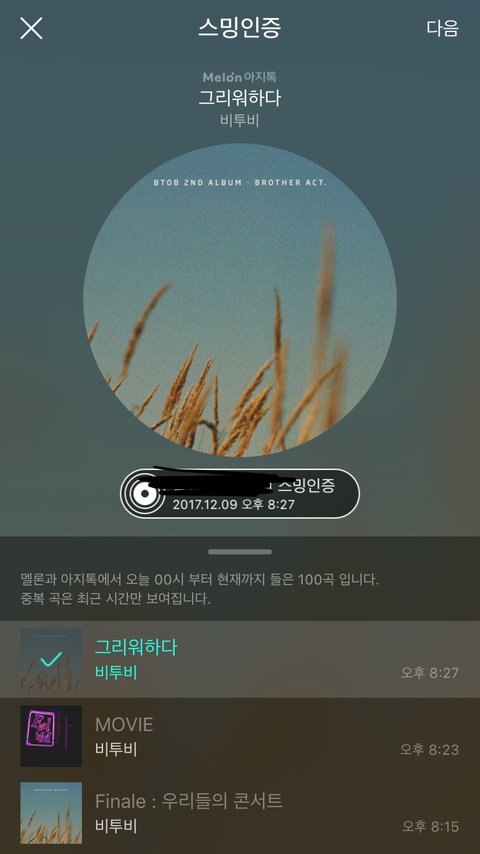Select the song MOVIE by 비투비
Image resolution: width=480 pixels, height=854 pixels.
[240, 736]
